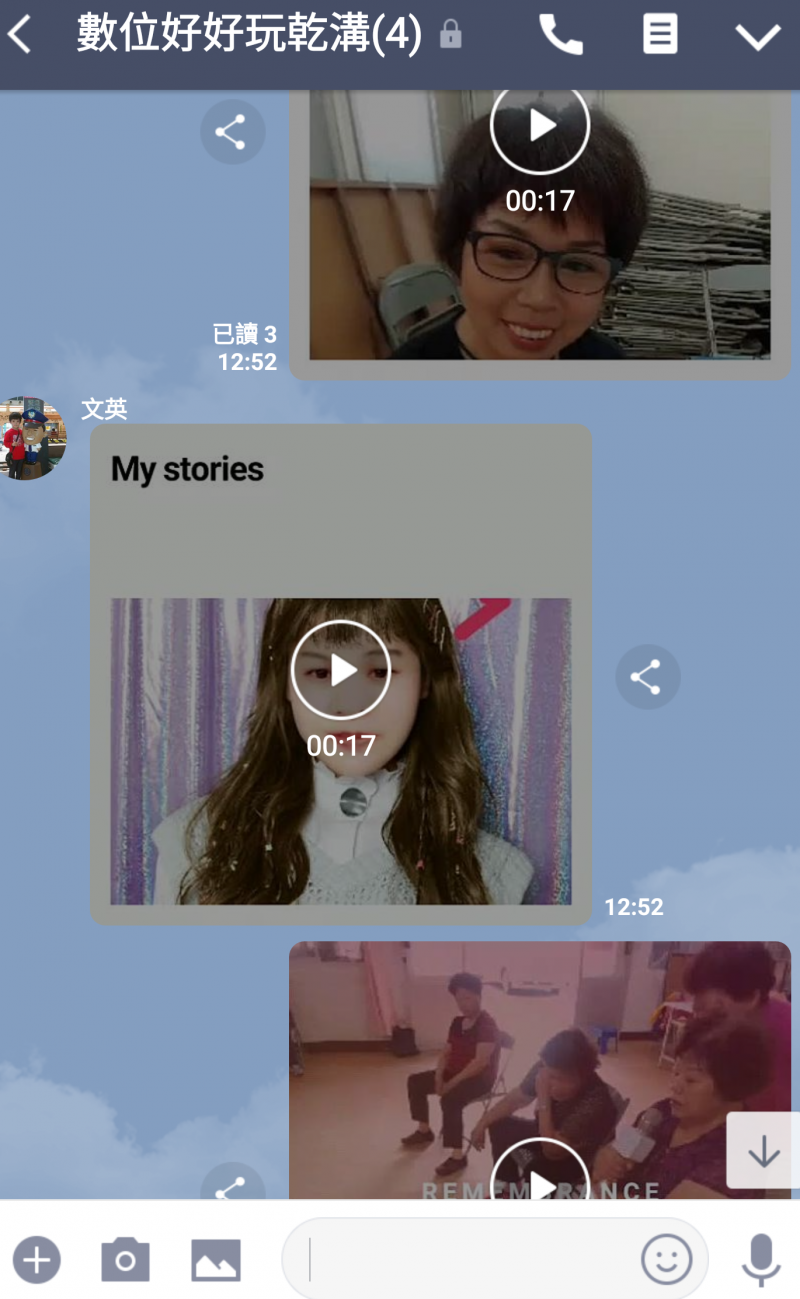Viewport: 800px width, 1299px height.
Task: Share the My stories video from 文英
Action: pos(647,677)
